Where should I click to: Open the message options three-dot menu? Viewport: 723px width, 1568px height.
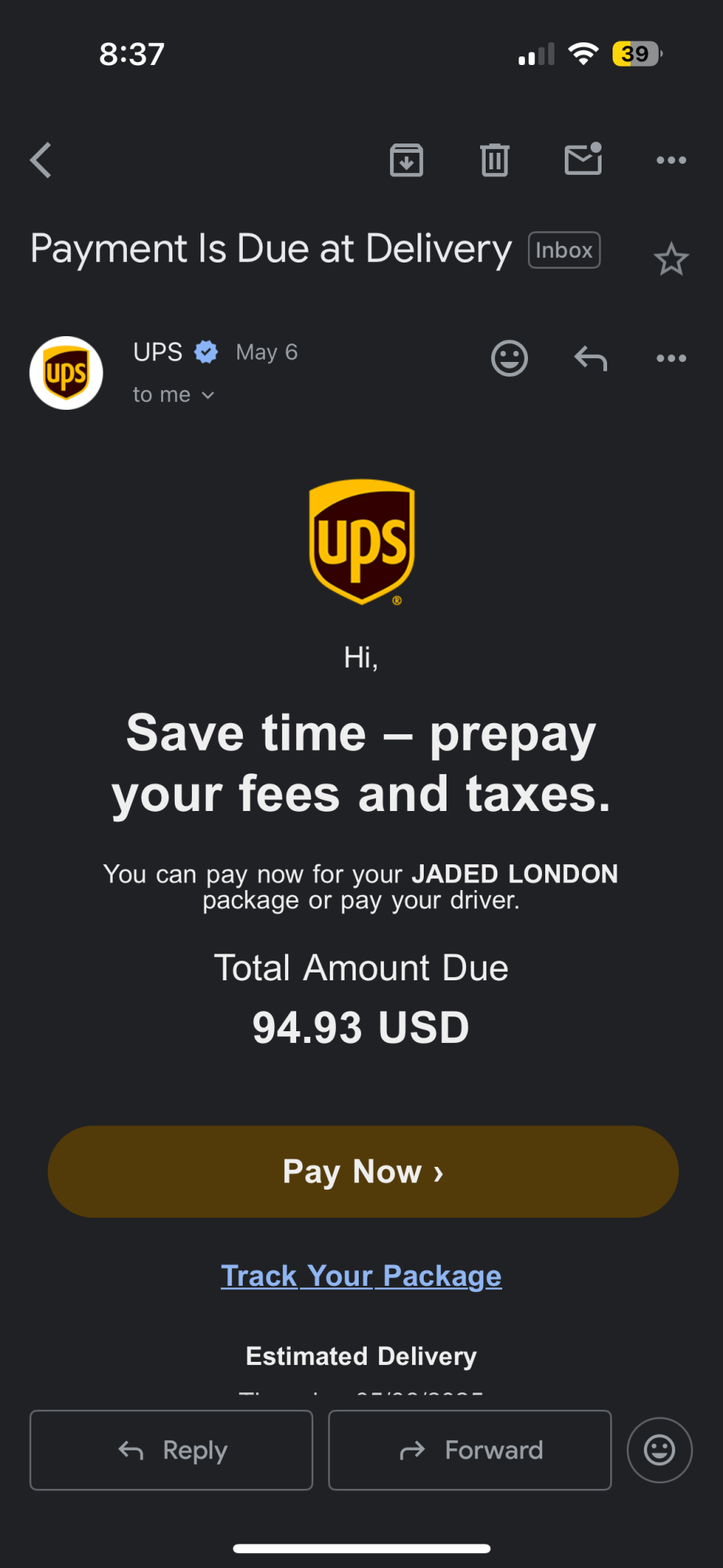[x=671, y=359]
